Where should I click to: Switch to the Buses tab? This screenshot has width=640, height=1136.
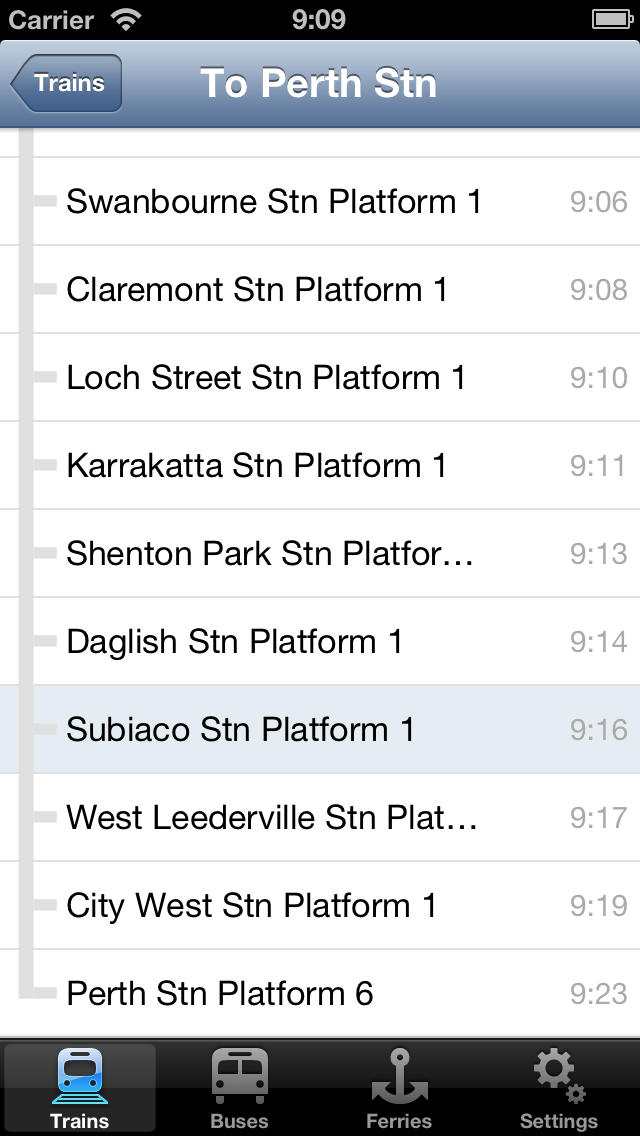click(x=240, y=1088)
